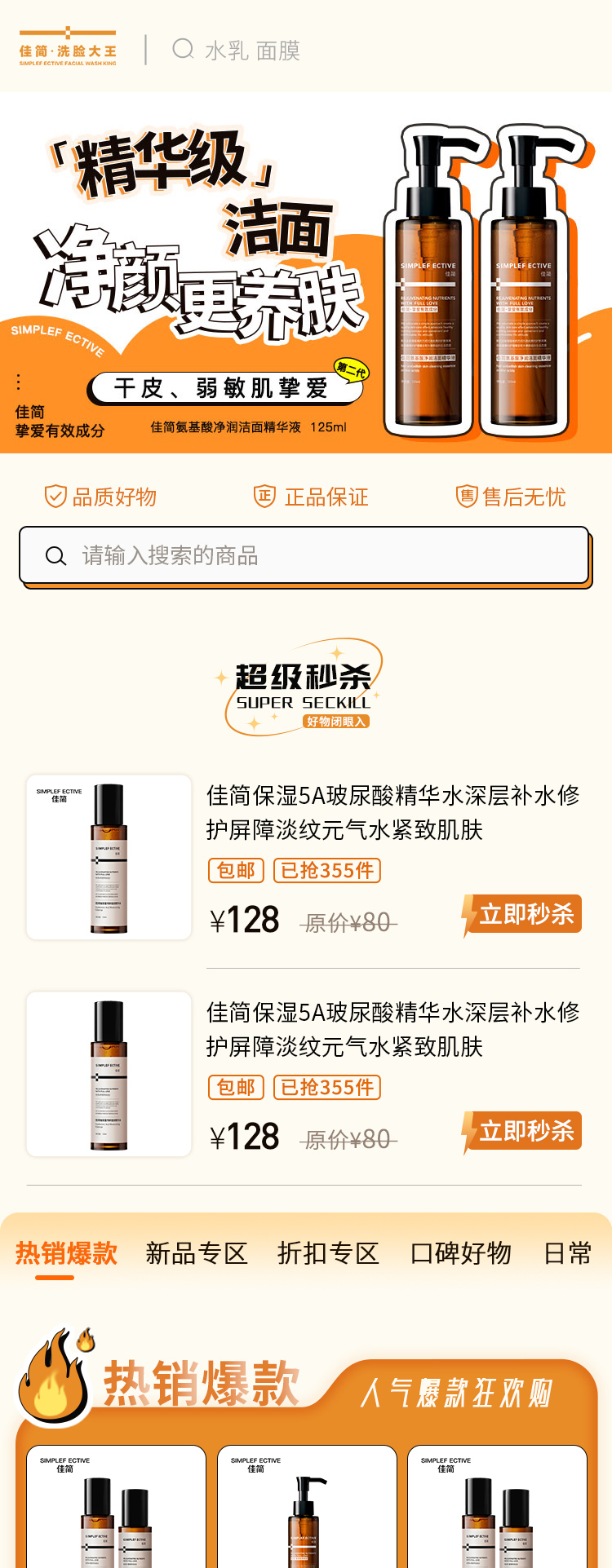Screen dimensions: 612x1568
Task: Tap the top search field showing 水乳 面膜
Action: tap(251, 51)
